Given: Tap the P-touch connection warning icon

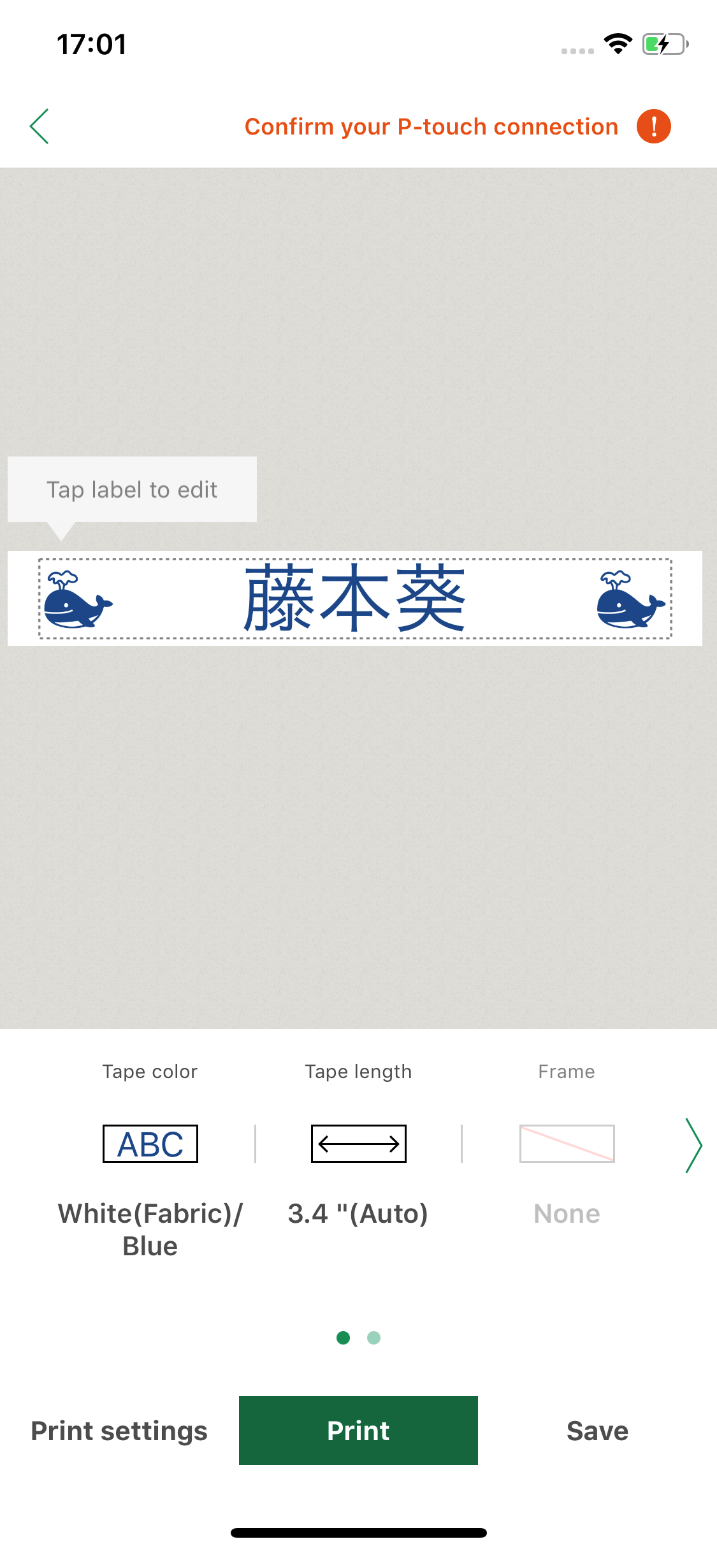Looking at the screenshot, I should 654,127.
